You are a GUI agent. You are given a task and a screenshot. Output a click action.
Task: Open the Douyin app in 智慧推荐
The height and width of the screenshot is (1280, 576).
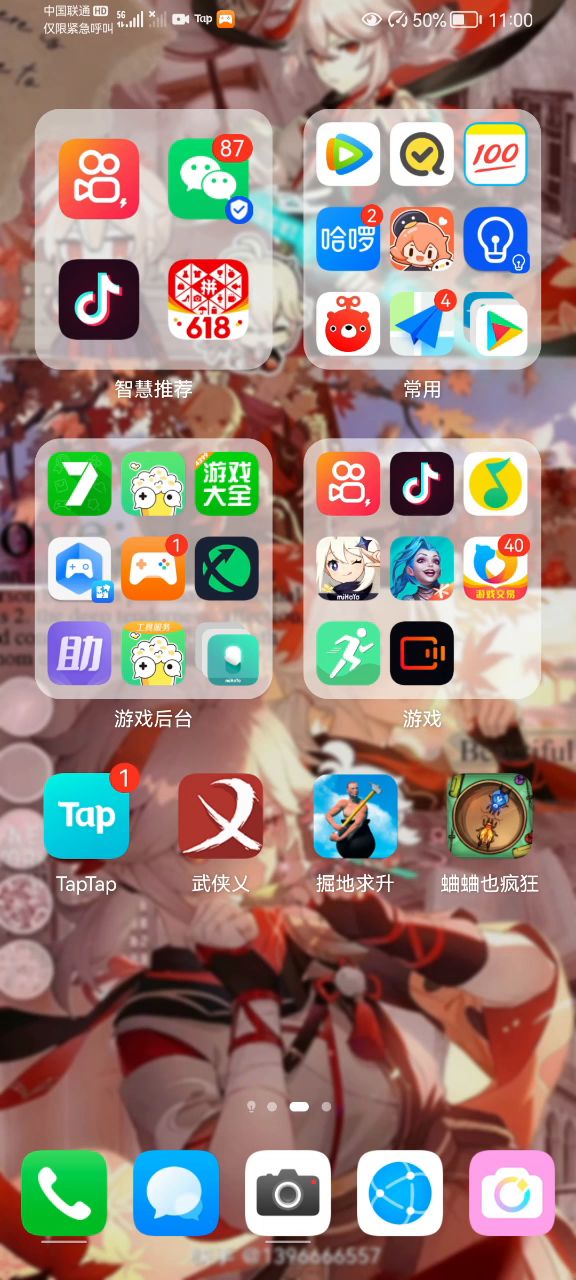99,299
